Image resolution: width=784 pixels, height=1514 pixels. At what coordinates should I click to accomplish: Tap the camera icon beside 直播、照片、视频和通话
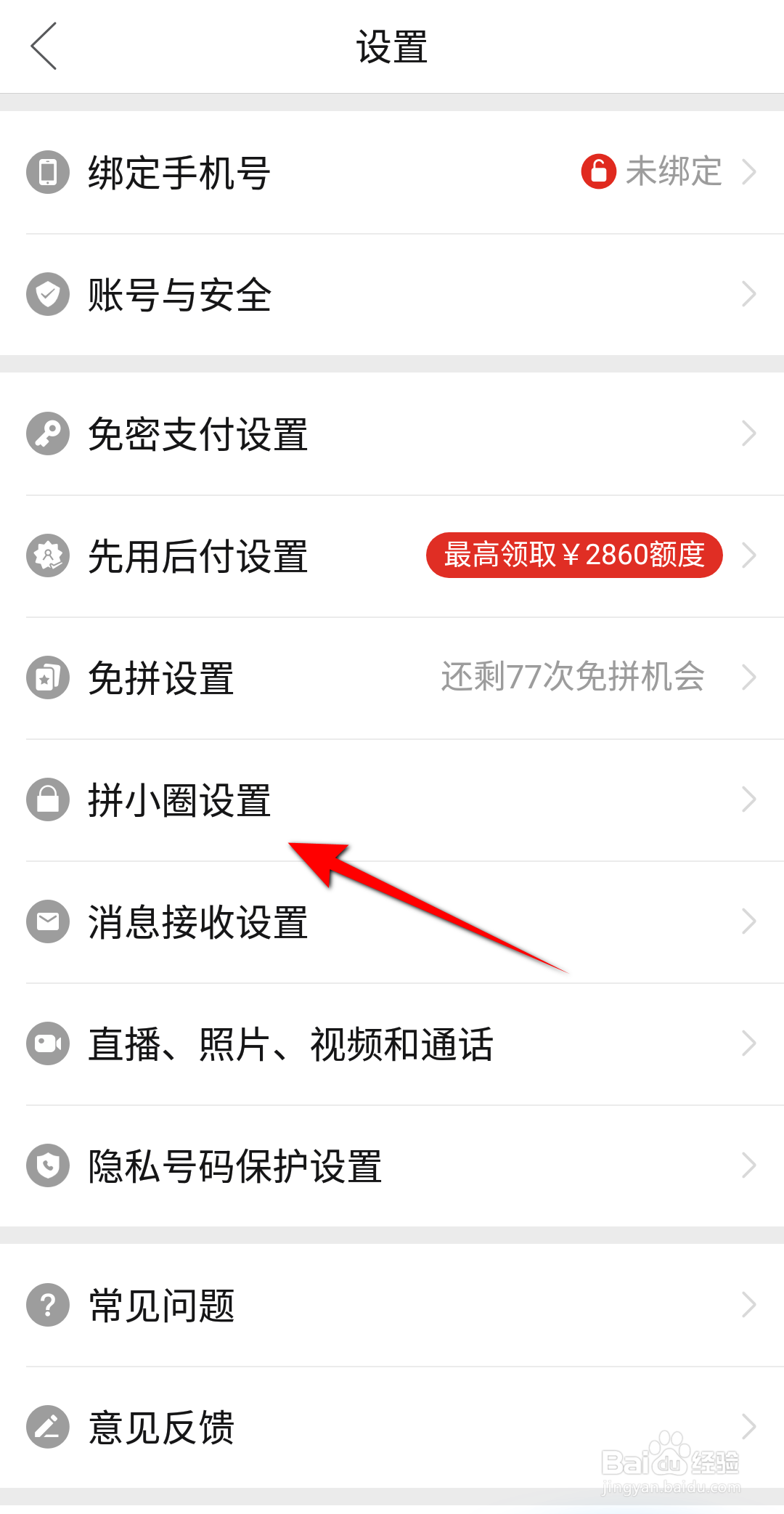pos(46,1043)
